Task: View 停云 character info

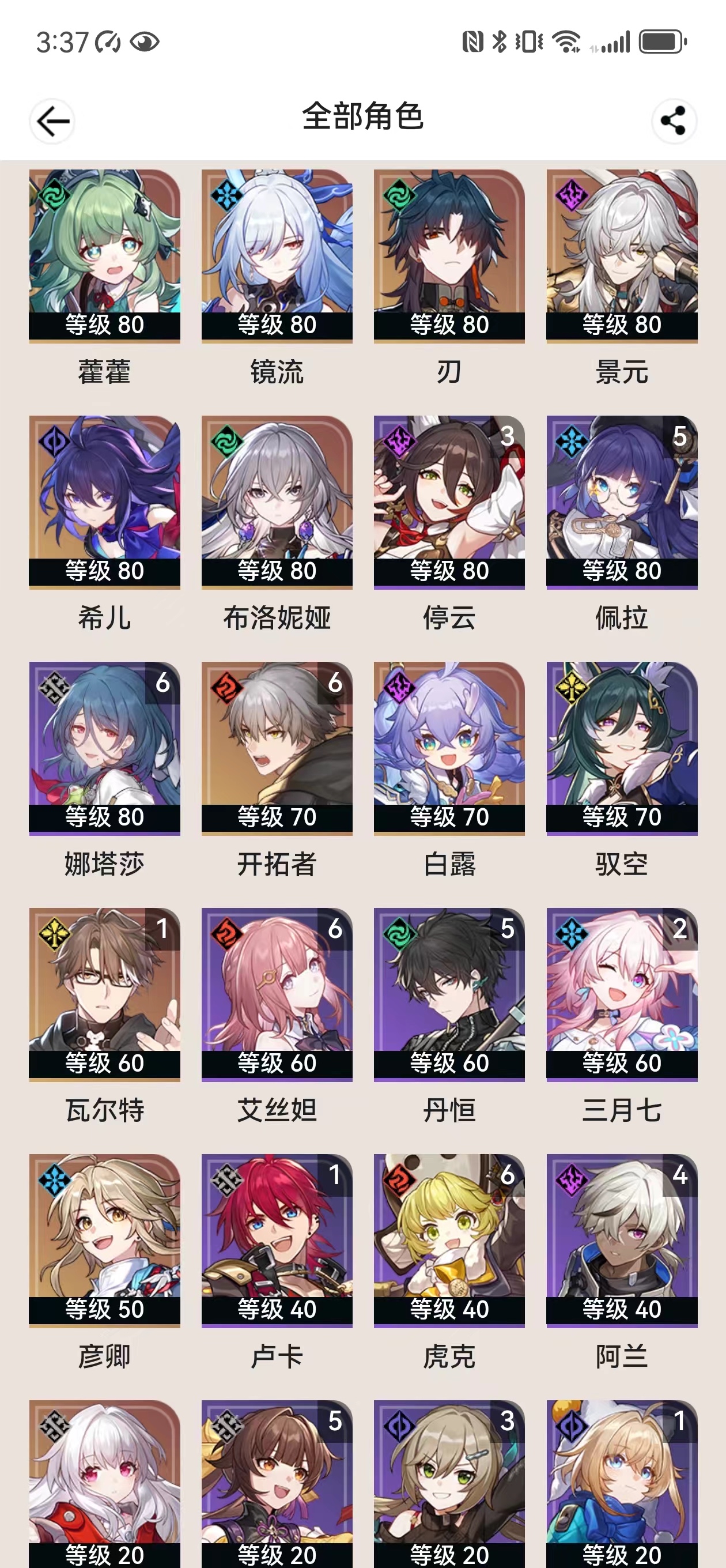Action: [449, 501]
